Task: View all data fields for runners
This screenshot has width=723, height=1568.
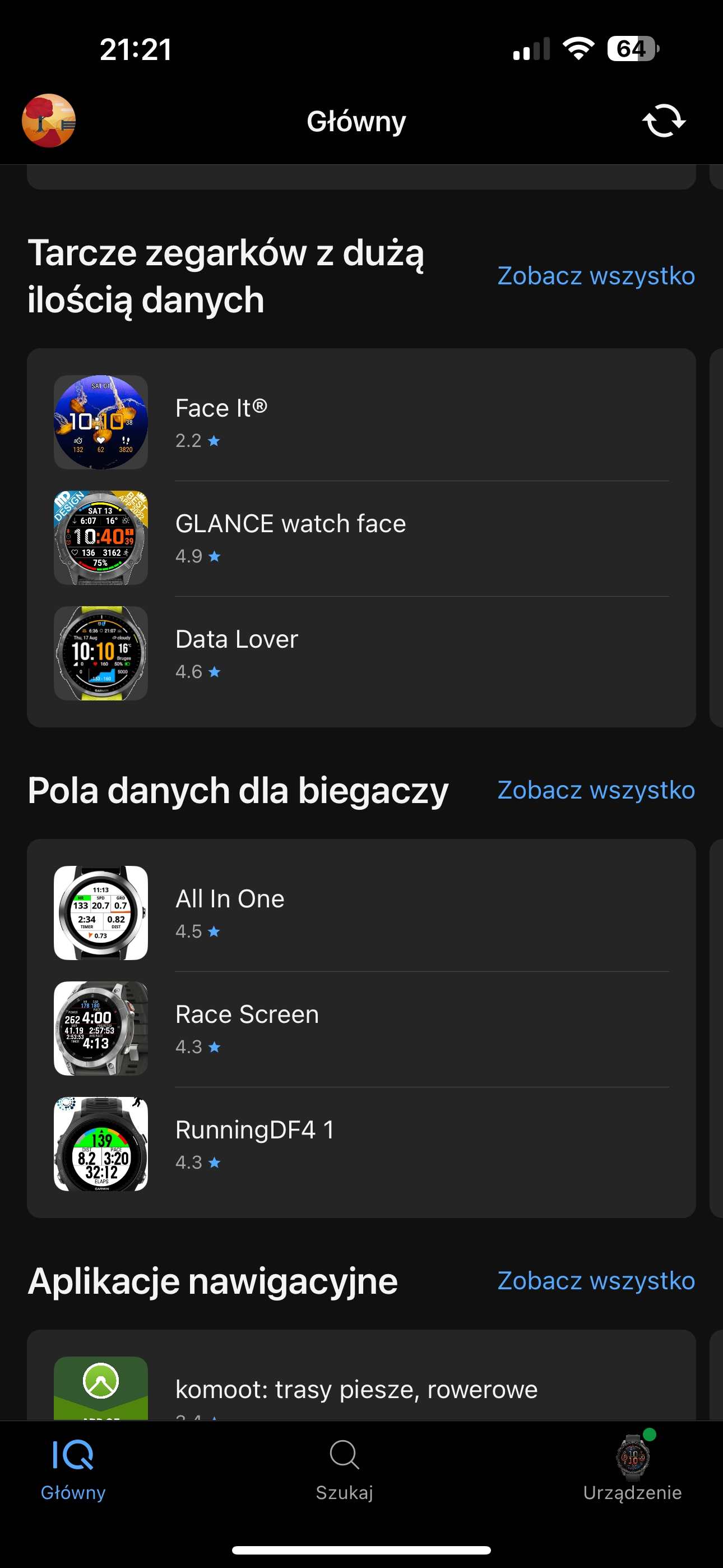Action: [x=596, y=790]
